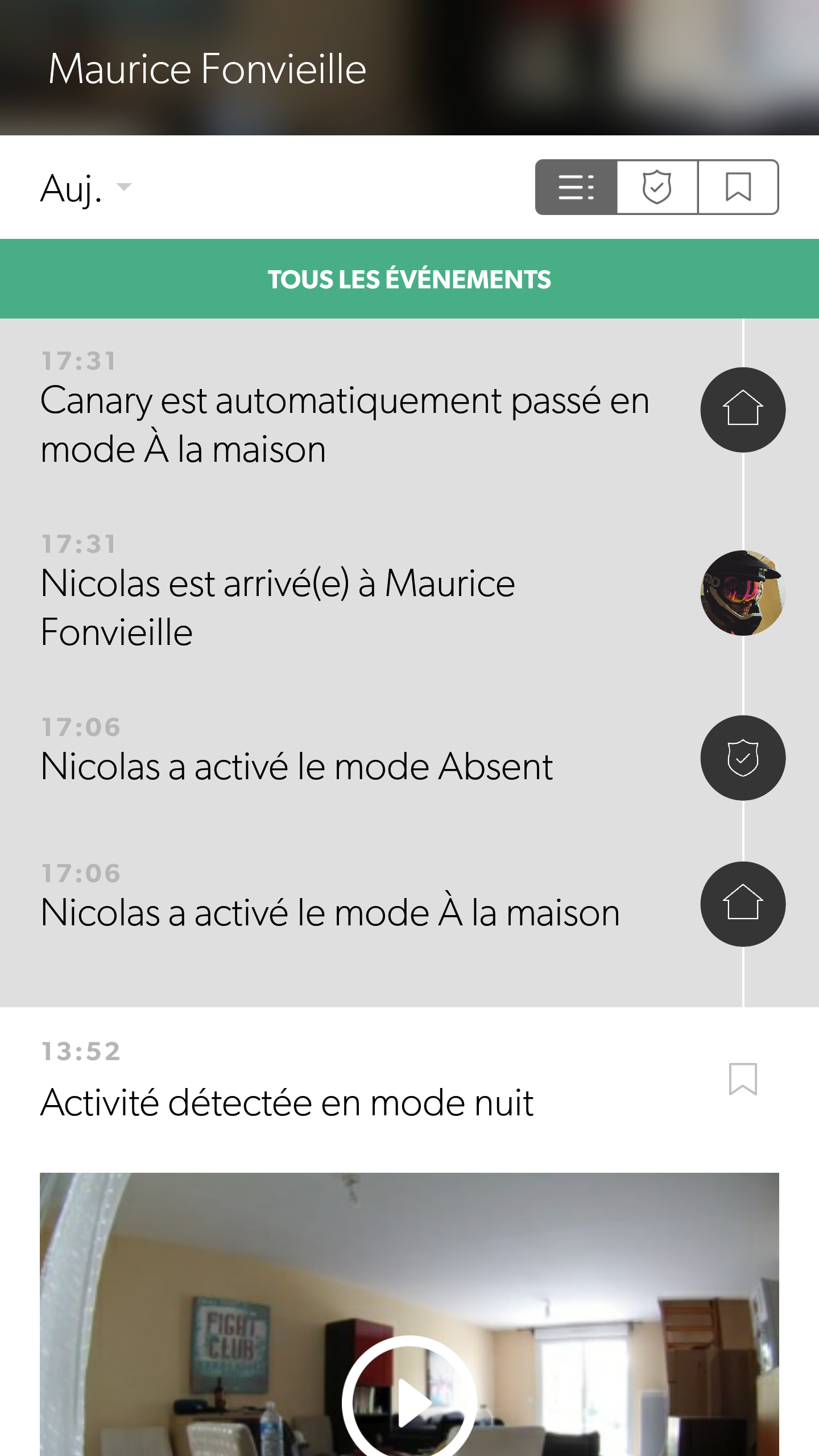Switch to the bookmarked events filter
The height and width of the screenshot is (1456, 819).
(738, 187)
